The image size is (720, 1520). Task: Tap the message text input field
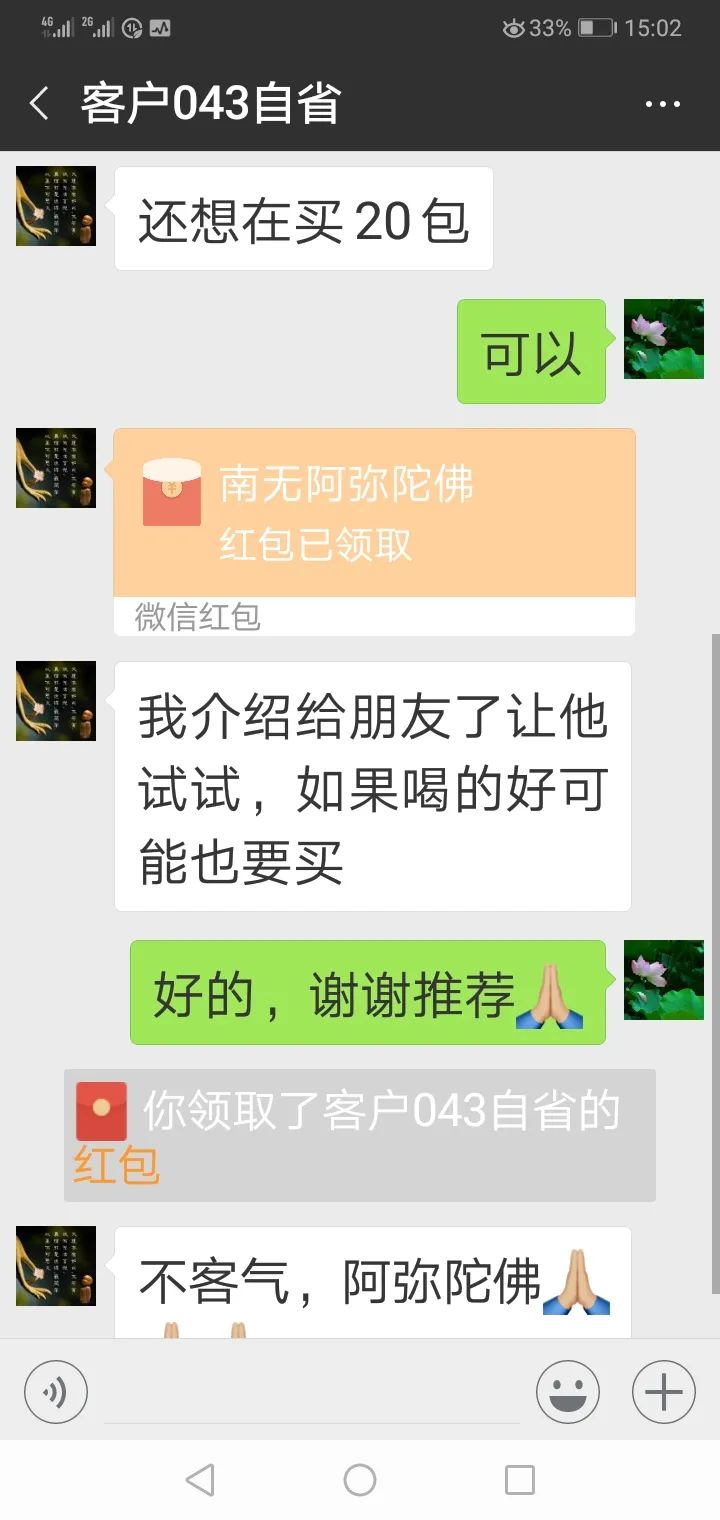(312, 1392)
